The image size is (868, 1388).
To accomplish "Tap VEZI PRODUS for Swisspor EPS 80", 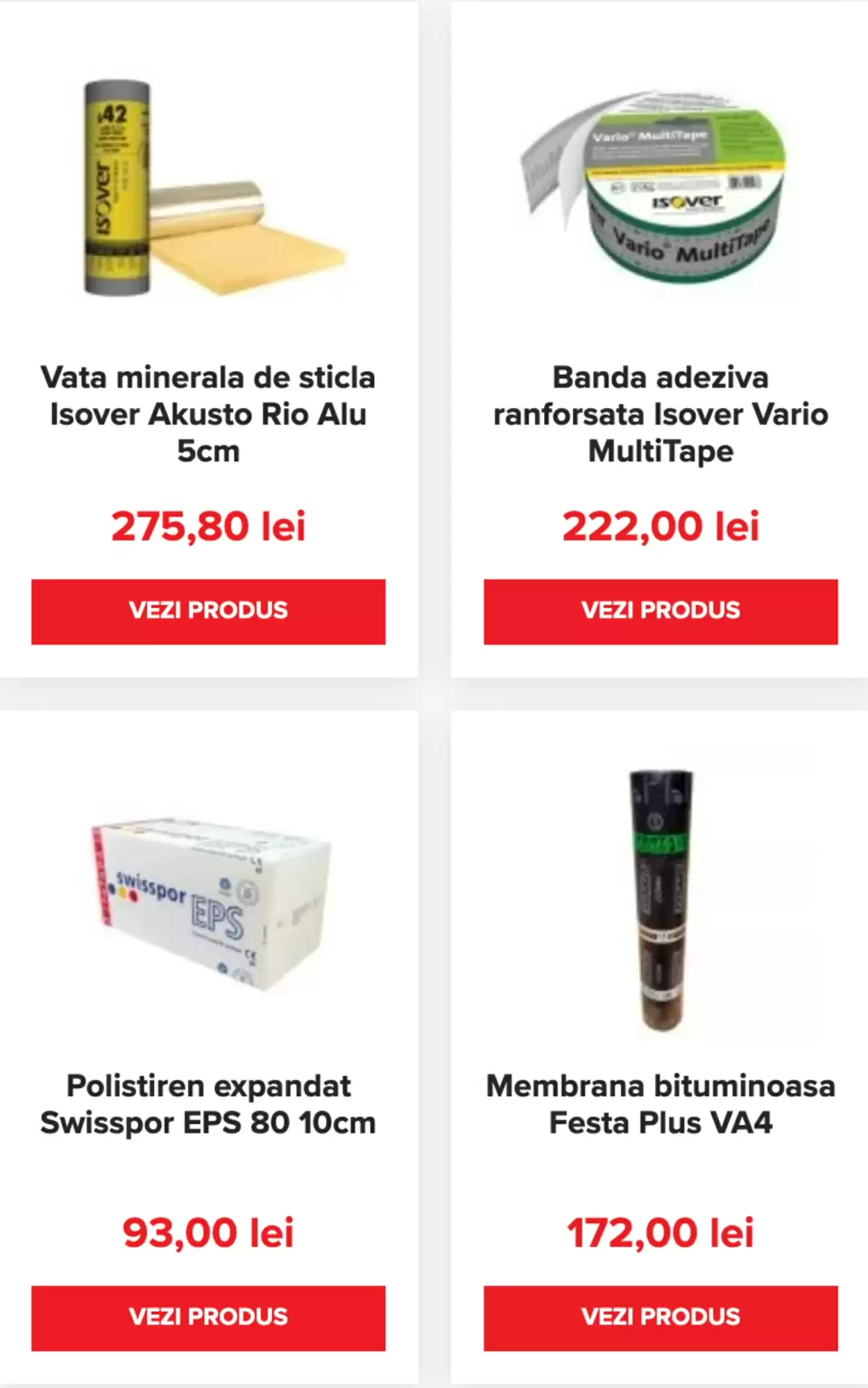I will [208, 1318].
